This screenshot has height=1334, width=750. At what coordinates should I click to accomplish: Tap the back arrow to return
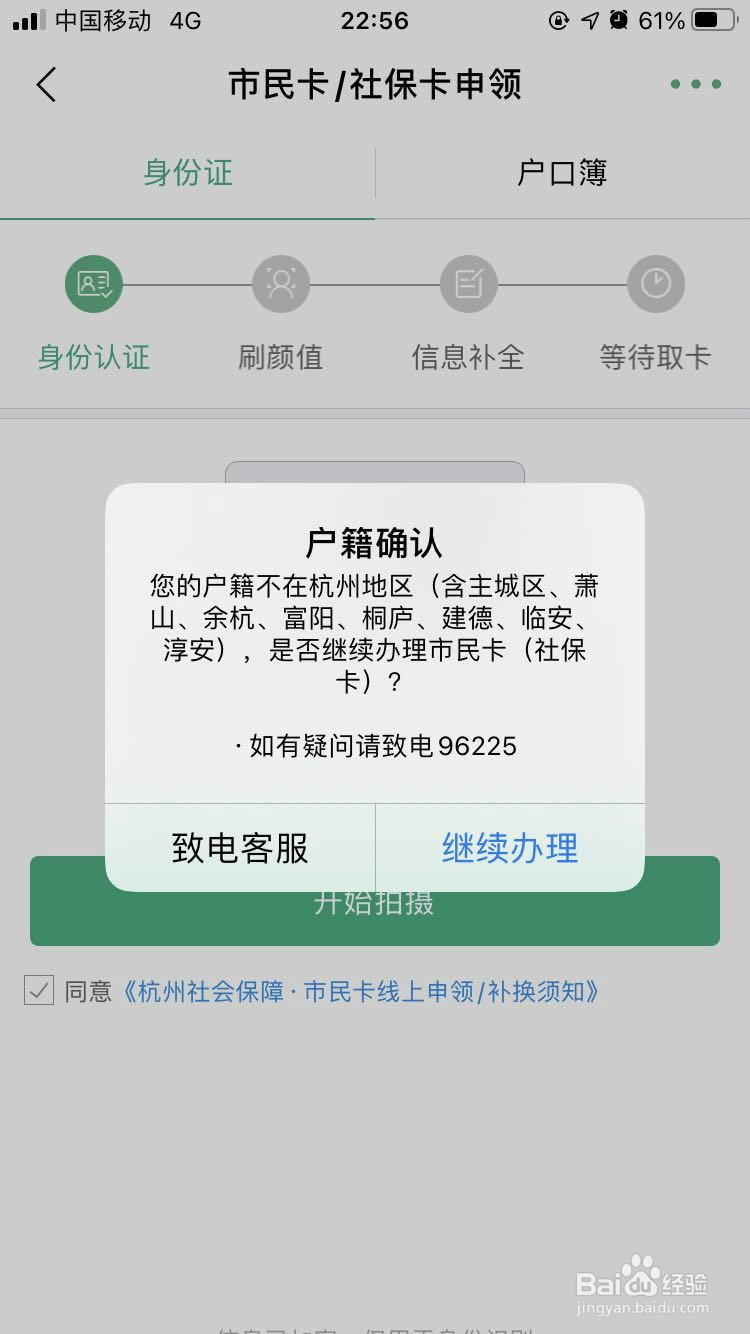(45, 86)
